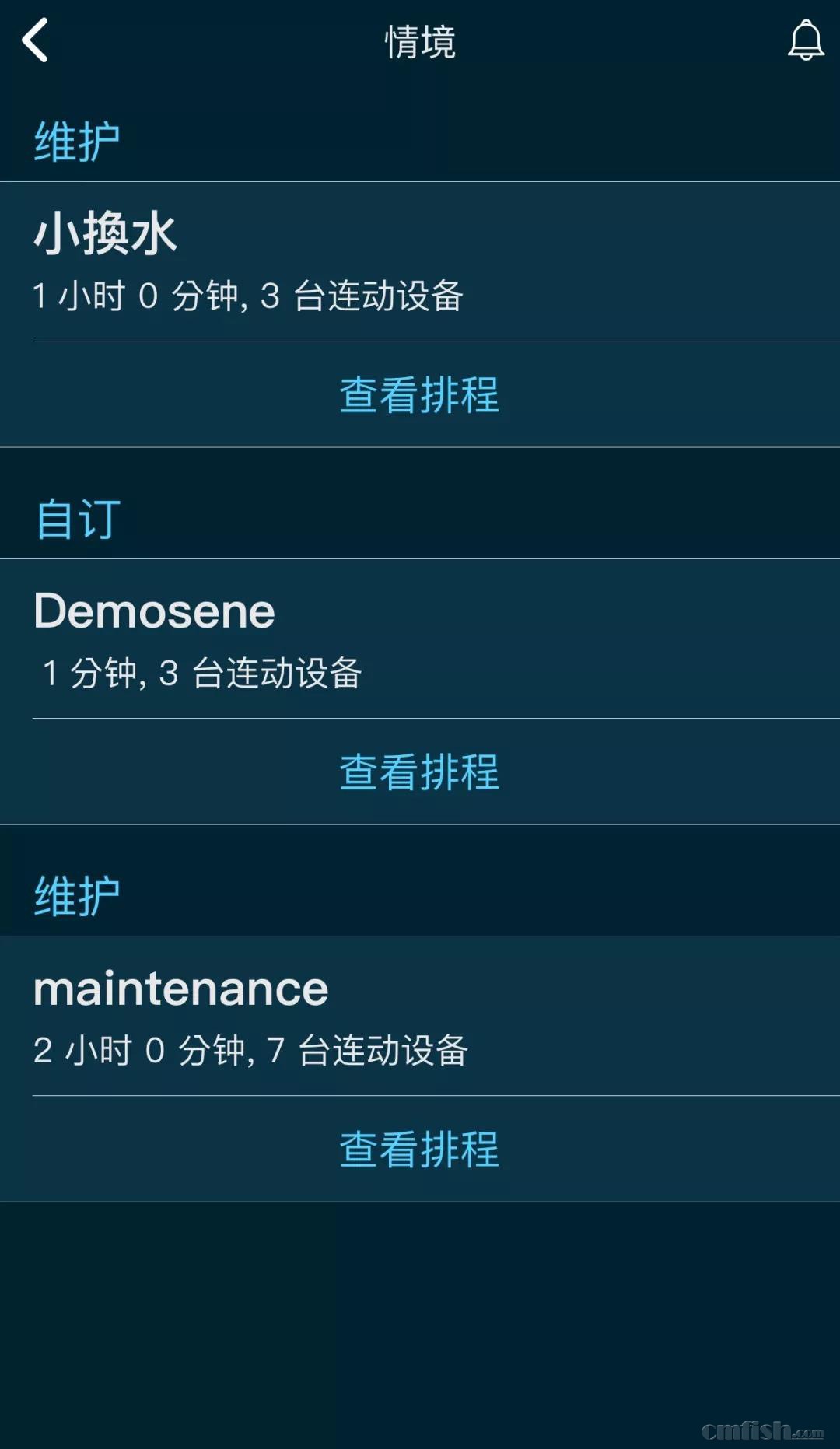View schedule for 小換水
This screenshot has height=1449, width=840.
(x=420, y=394)
